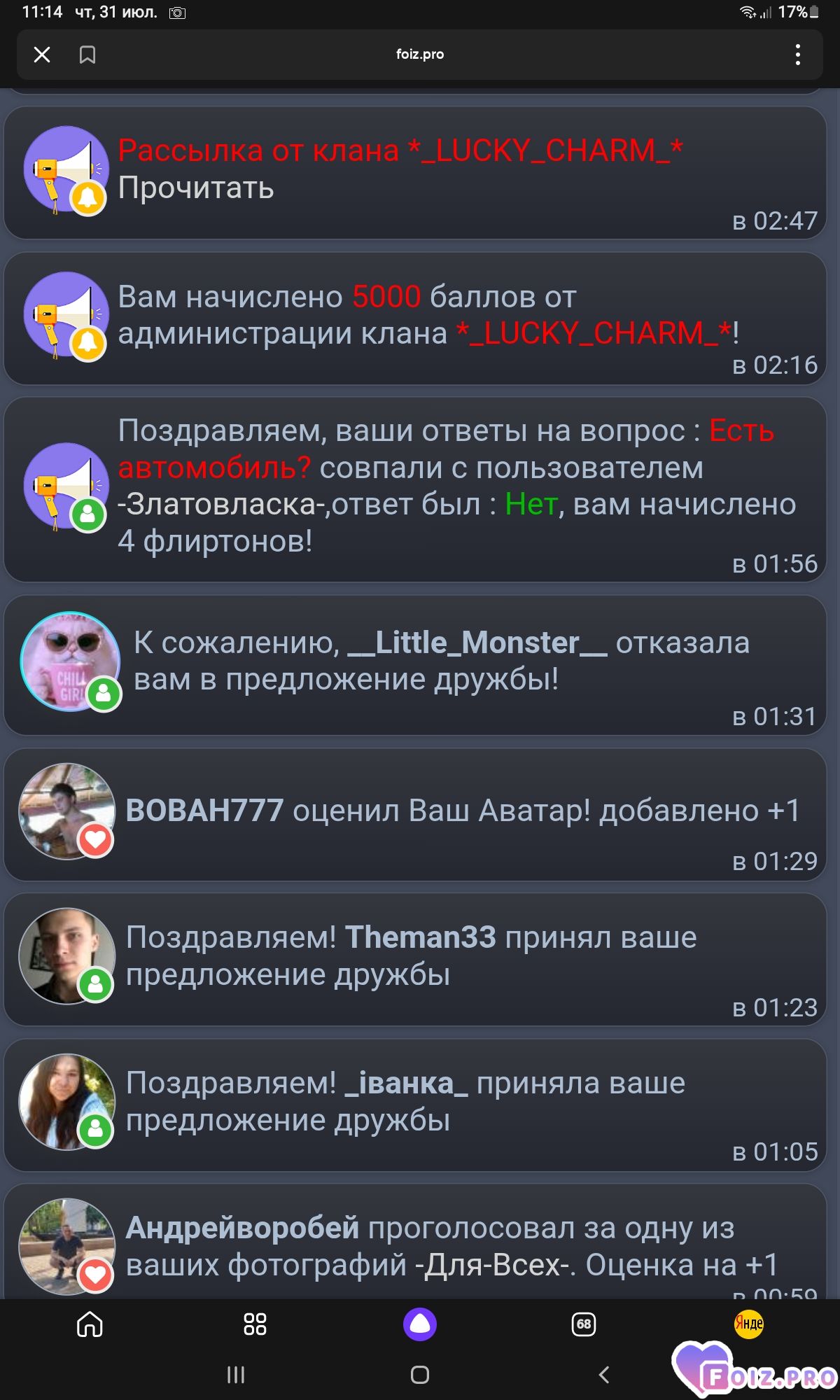Screen dimensions: 840x1400
Task: Open Андрейворобей profile link
Action: (242, 1228)
